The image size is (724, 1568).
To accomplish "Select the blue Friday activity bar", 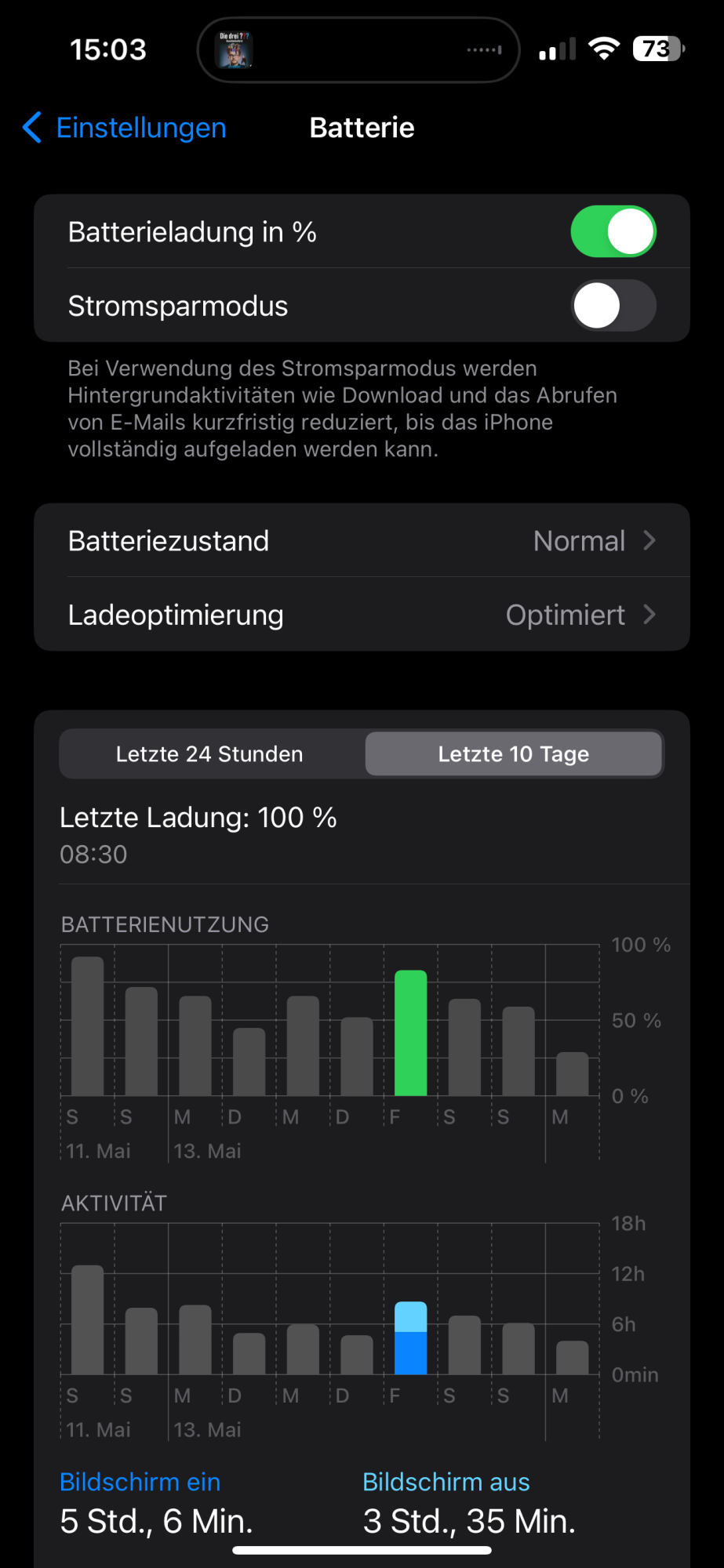I will 410,1338.
